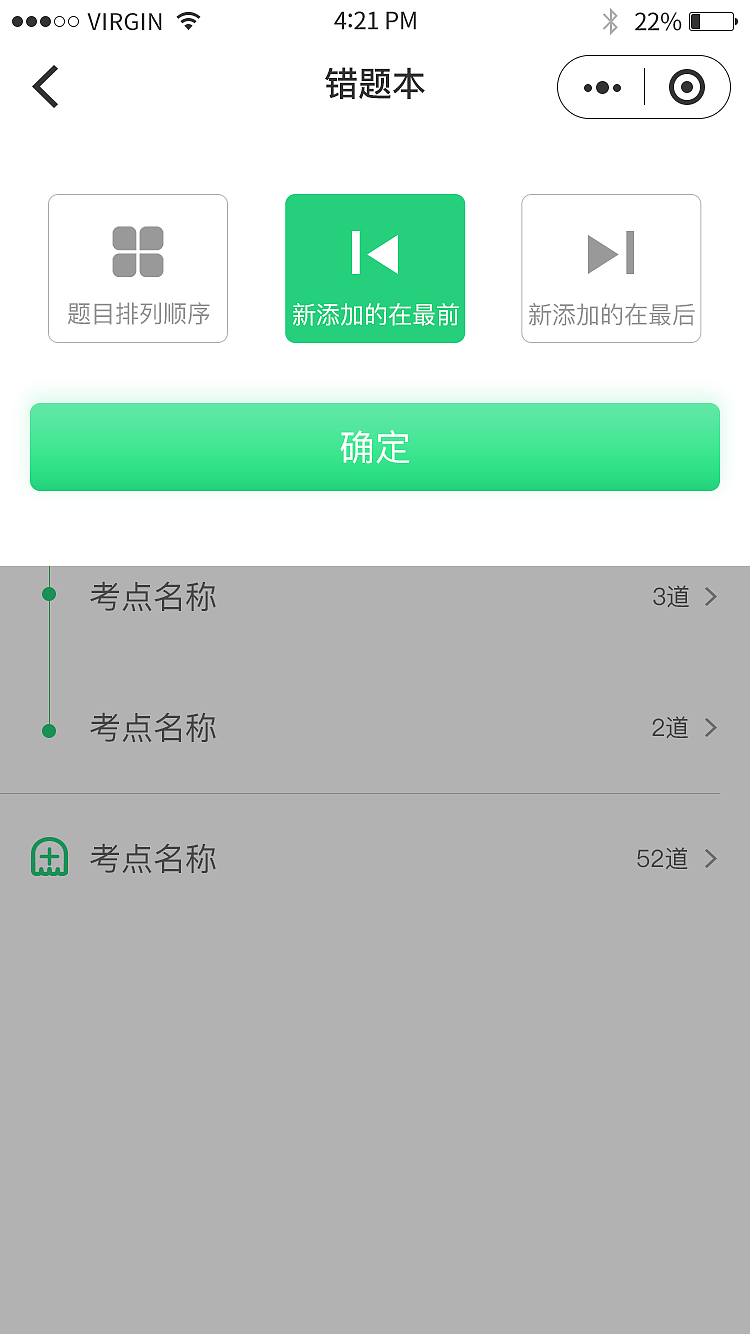750x1334 pixels.
Task: Expand the 3道 exam point row chevron
Action: pyautogui.click(x=711, y=596)
